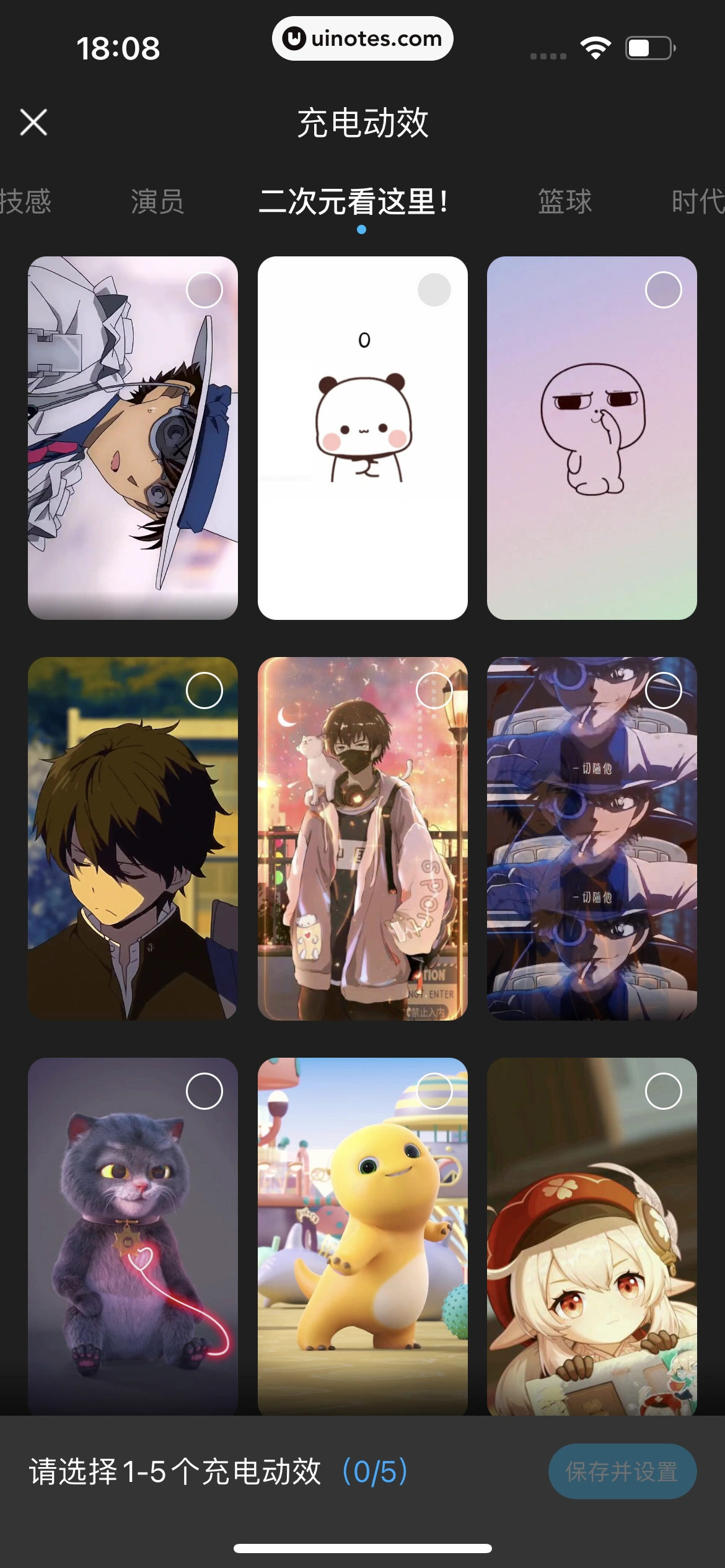Select the gray cat animation checkbox
This screenshot has height=1568, width=725.
tap(204, 1091)
